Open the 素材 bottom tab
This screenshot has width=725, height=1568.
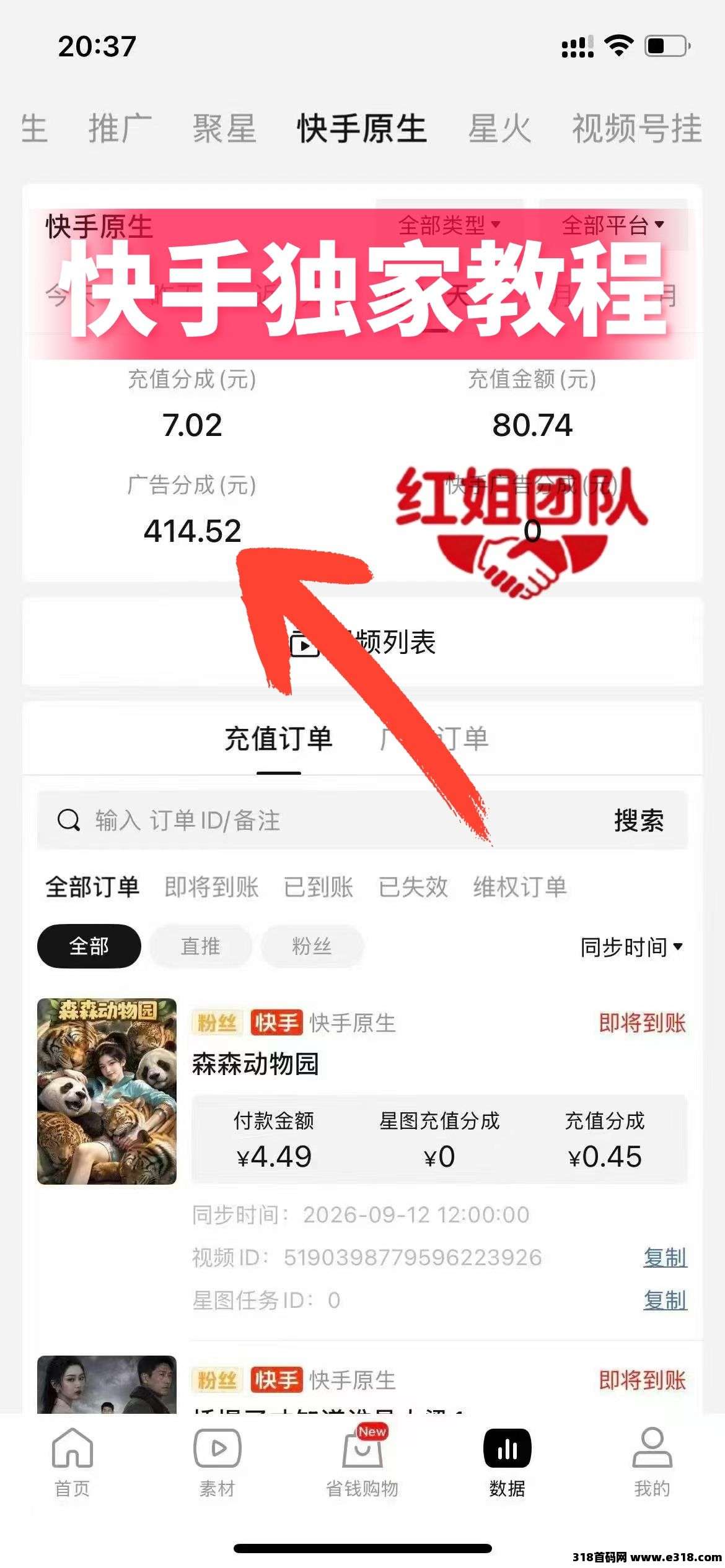pos(217,1463)
